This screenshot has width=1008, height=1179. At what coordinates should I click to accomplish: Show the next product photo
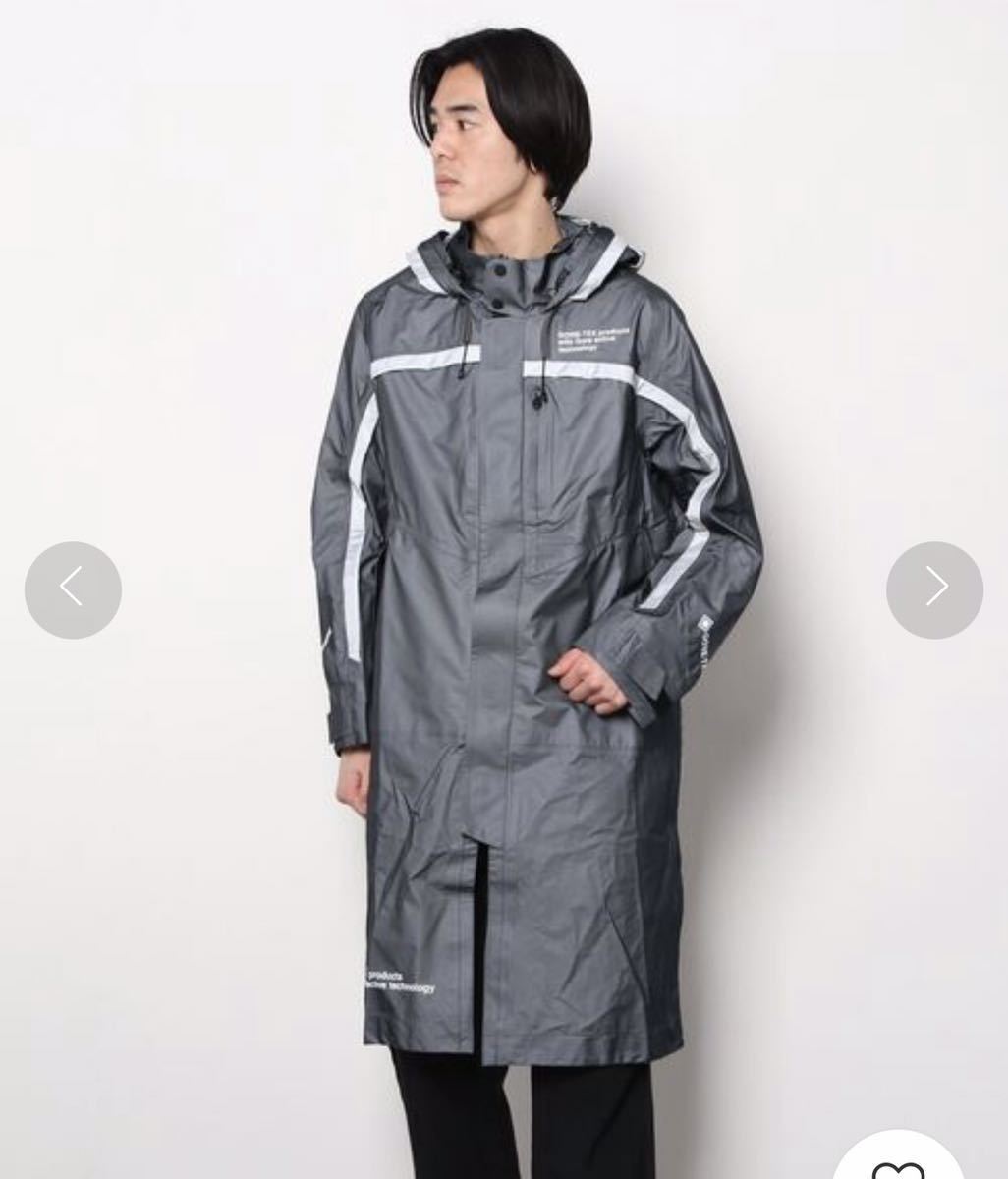pos(934,589)
